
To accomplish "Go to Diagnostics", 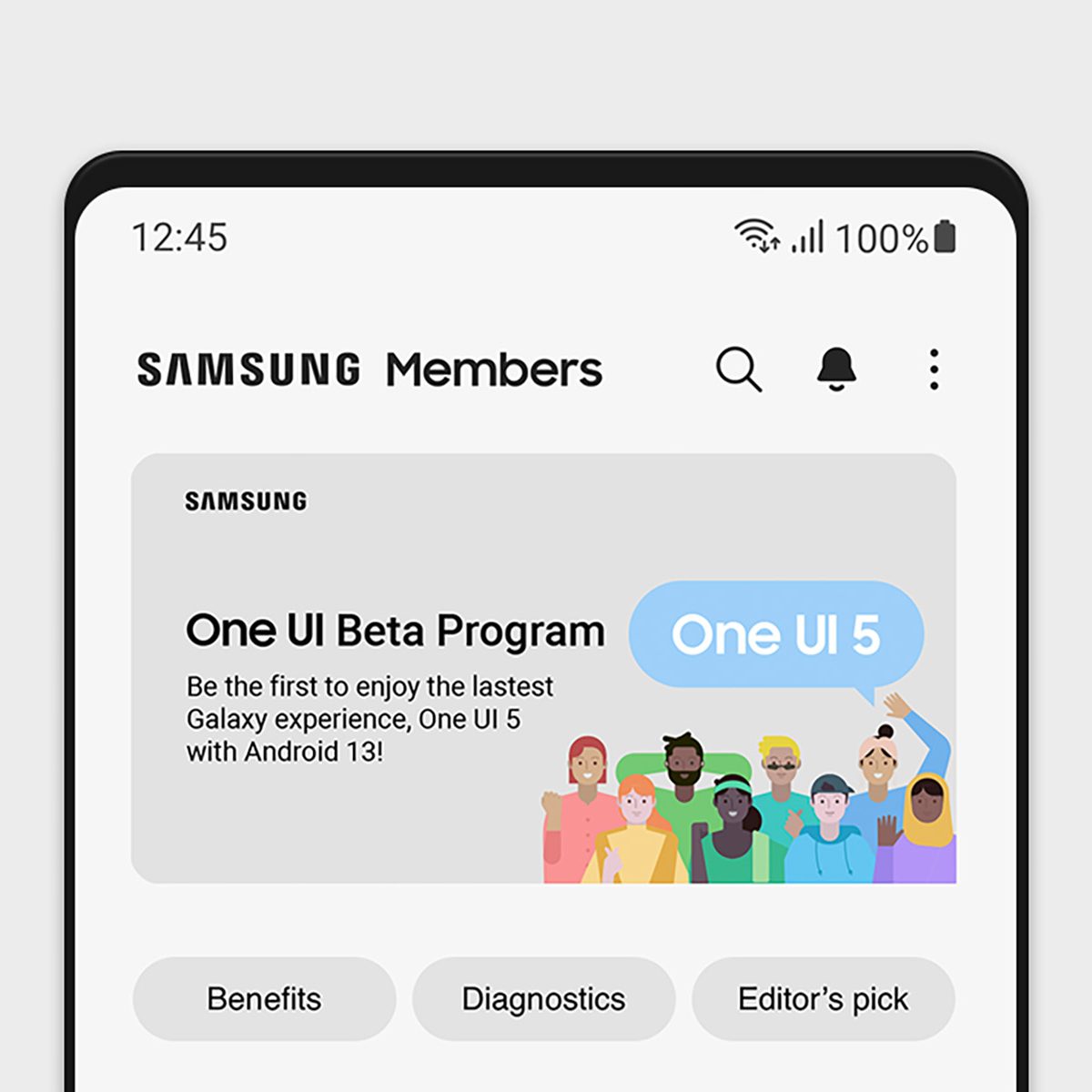I will tap(543, 999).
